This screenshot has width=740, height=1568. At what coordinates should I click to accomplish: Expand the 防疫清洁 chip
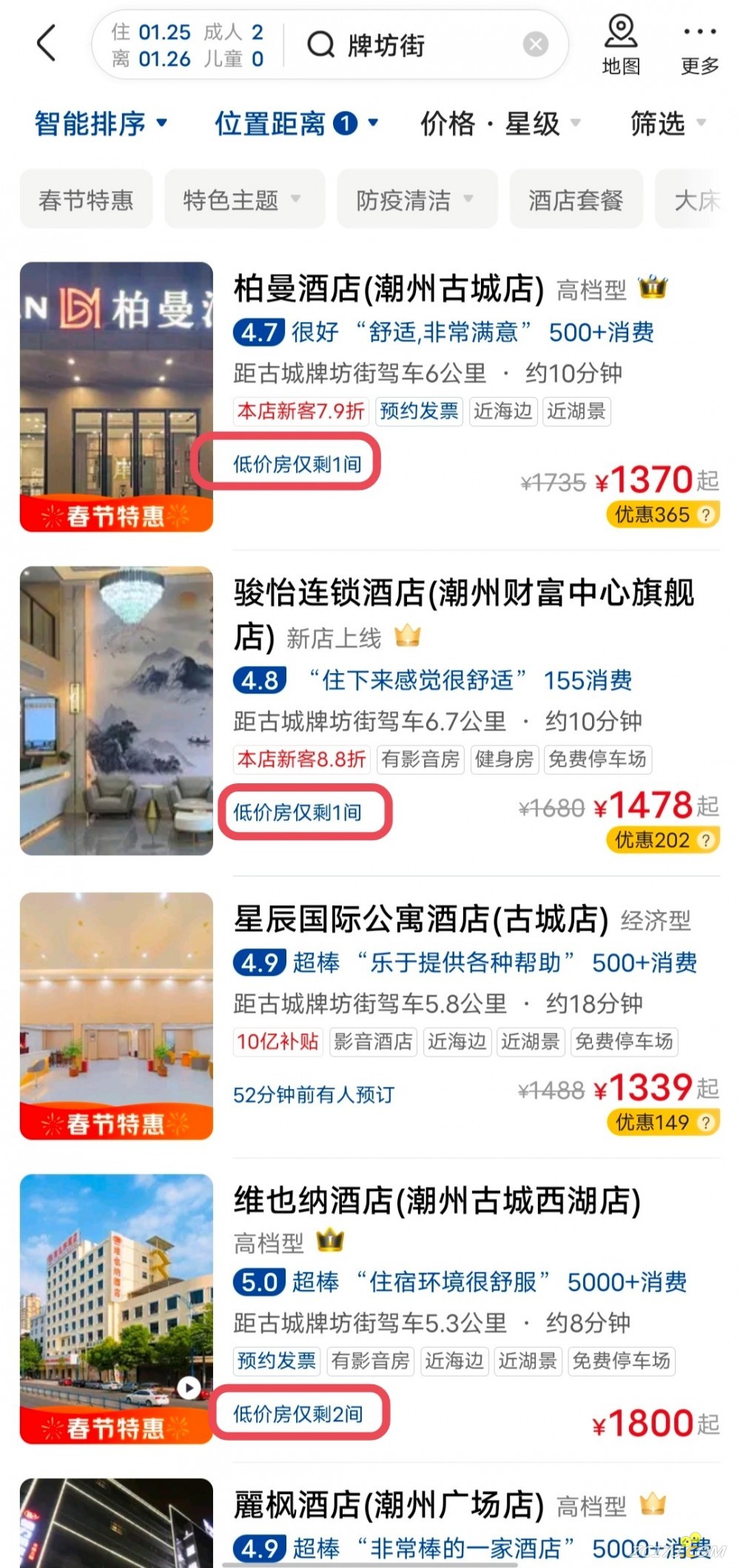point(416,200)
